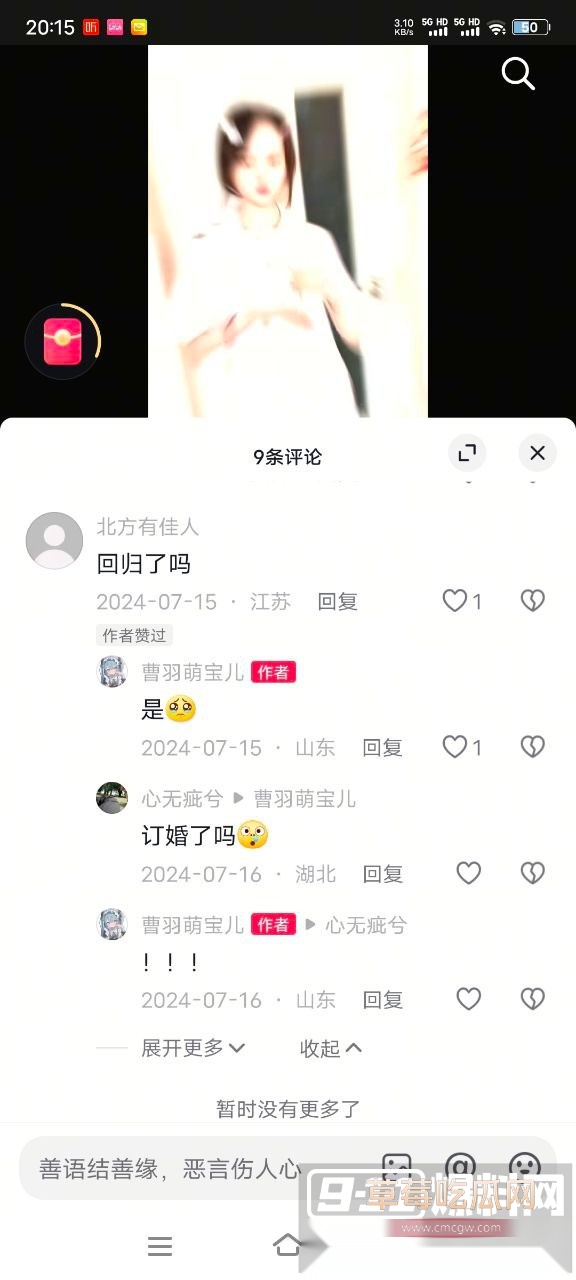Image resolution: width=576 pixels, height=1280 pixels.
Task: Tap the red envelope reward icon
Action: tap(62, 341)
